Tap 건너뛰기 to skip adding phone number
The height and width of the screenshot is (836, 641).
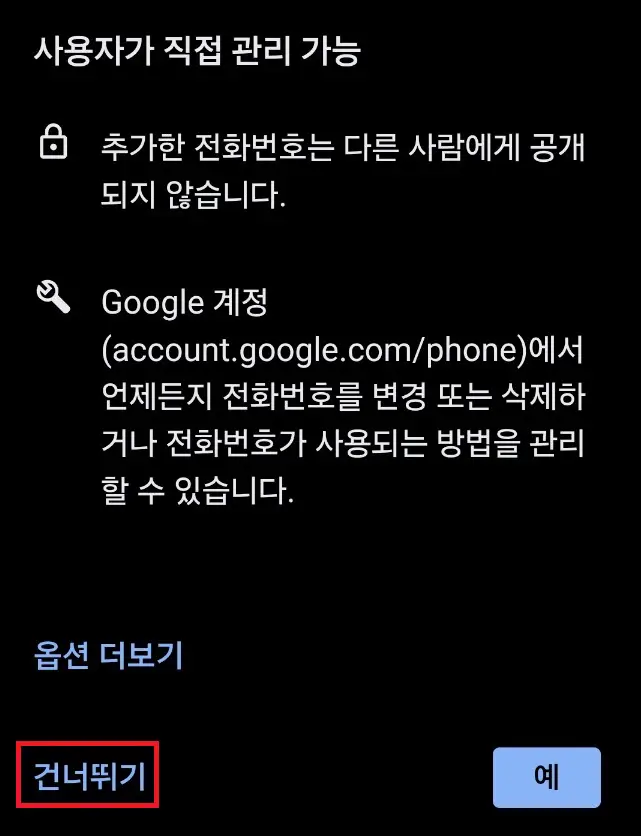(88, 776)
